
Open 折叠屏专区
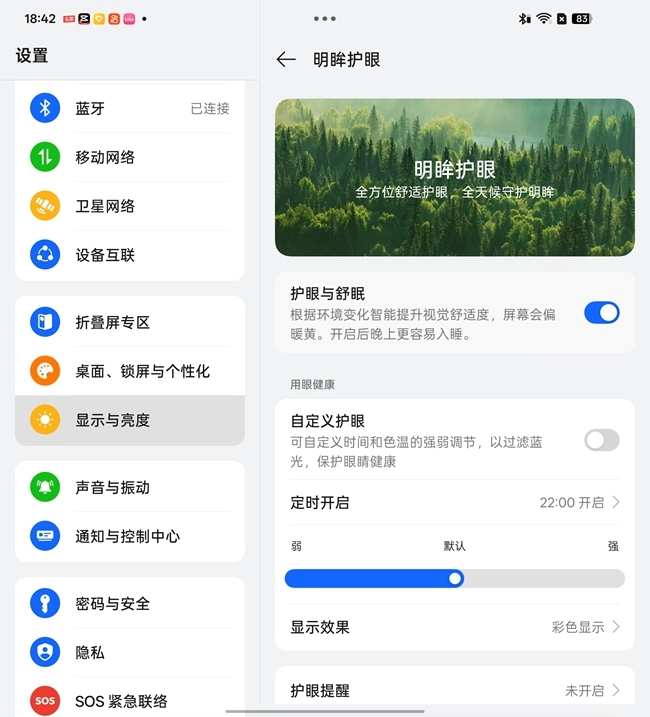tap(130, 322)
